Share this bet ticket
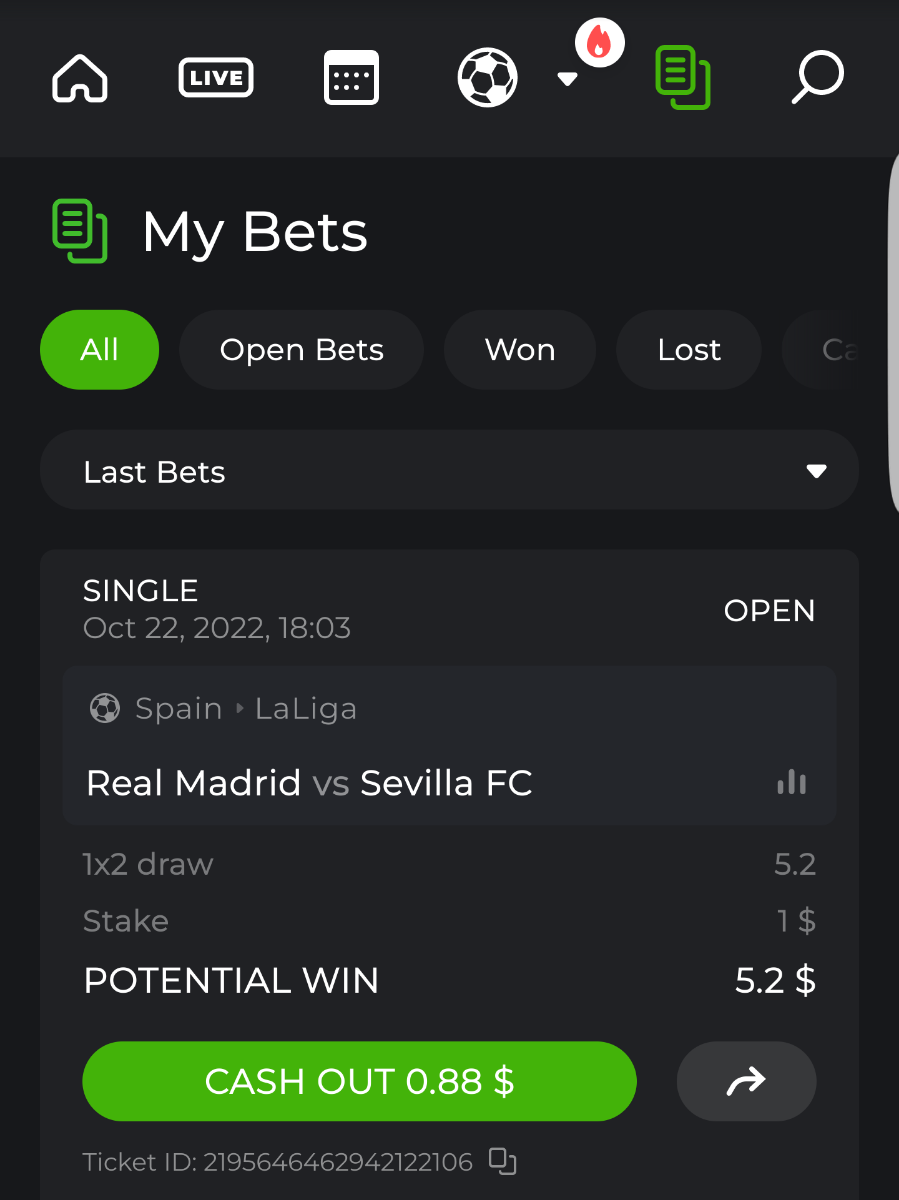 pos(746,1081)
